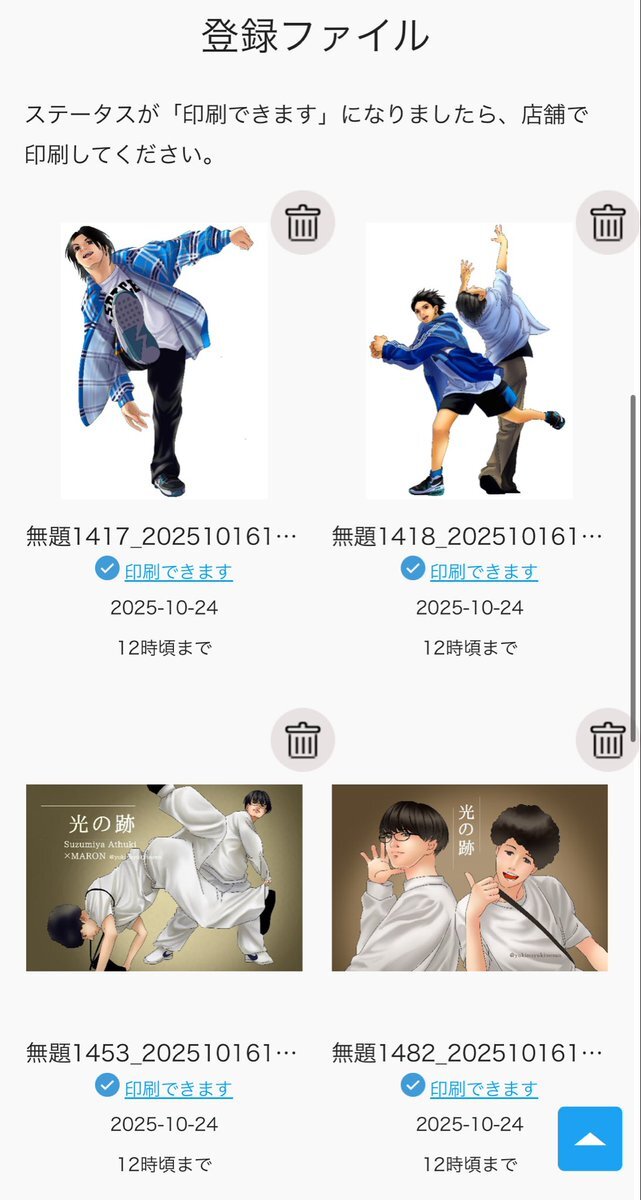Tap 印刷できます link under 無題1453
The height and width of the screenshot is (1200, 641).
click(178, 1088)
